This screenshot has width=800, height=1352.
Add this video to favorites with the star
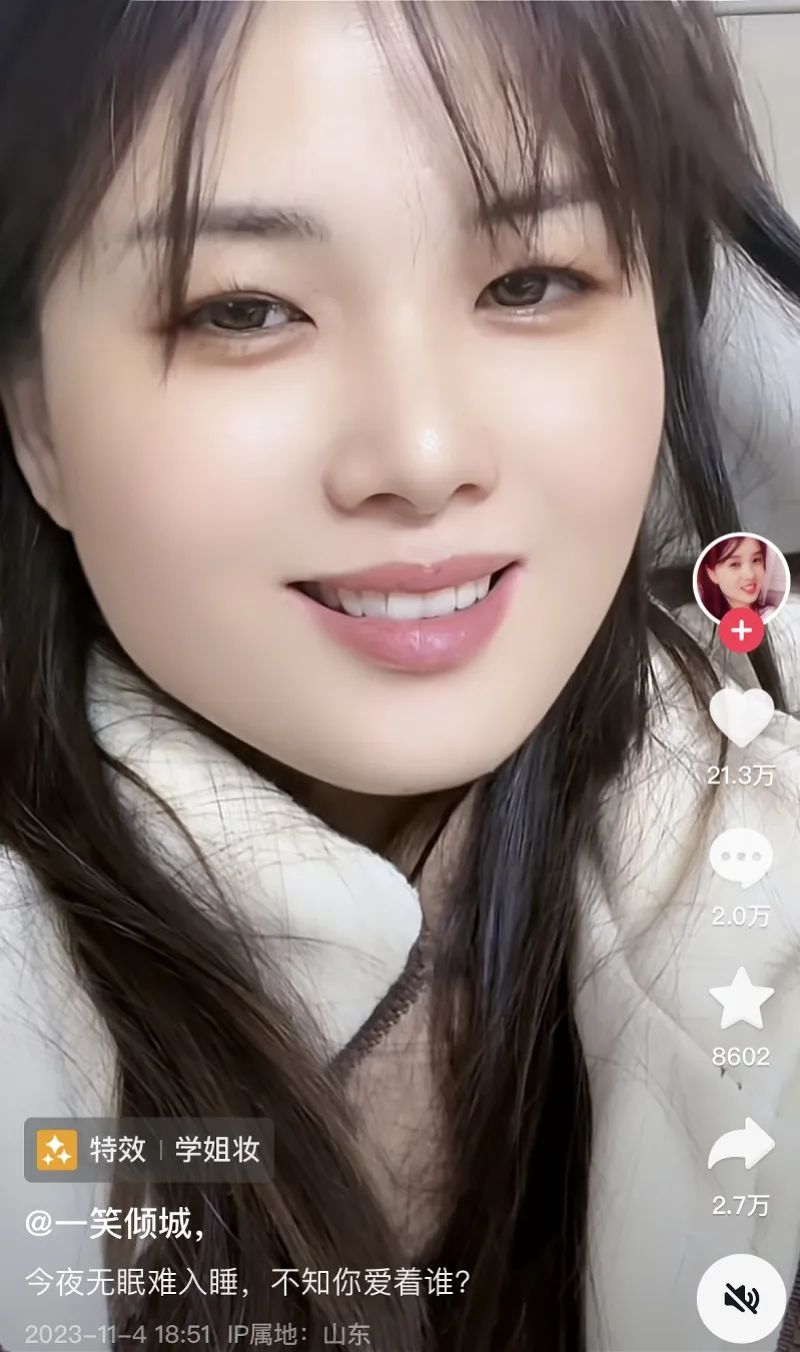pyautogui.click(x=741, y=999)
